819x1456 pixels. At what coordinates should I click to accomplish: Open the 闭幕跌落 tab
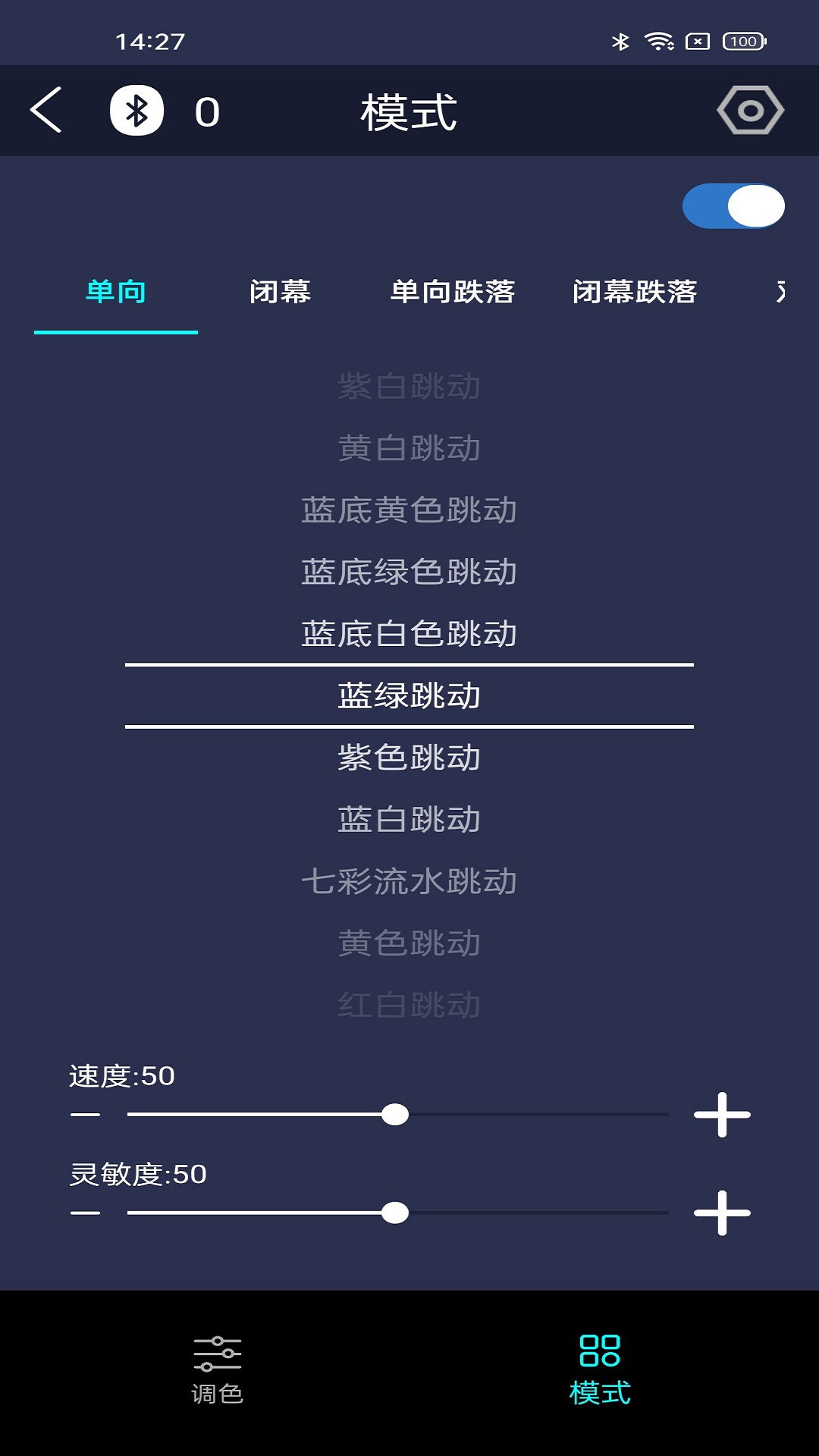[635, 292]
